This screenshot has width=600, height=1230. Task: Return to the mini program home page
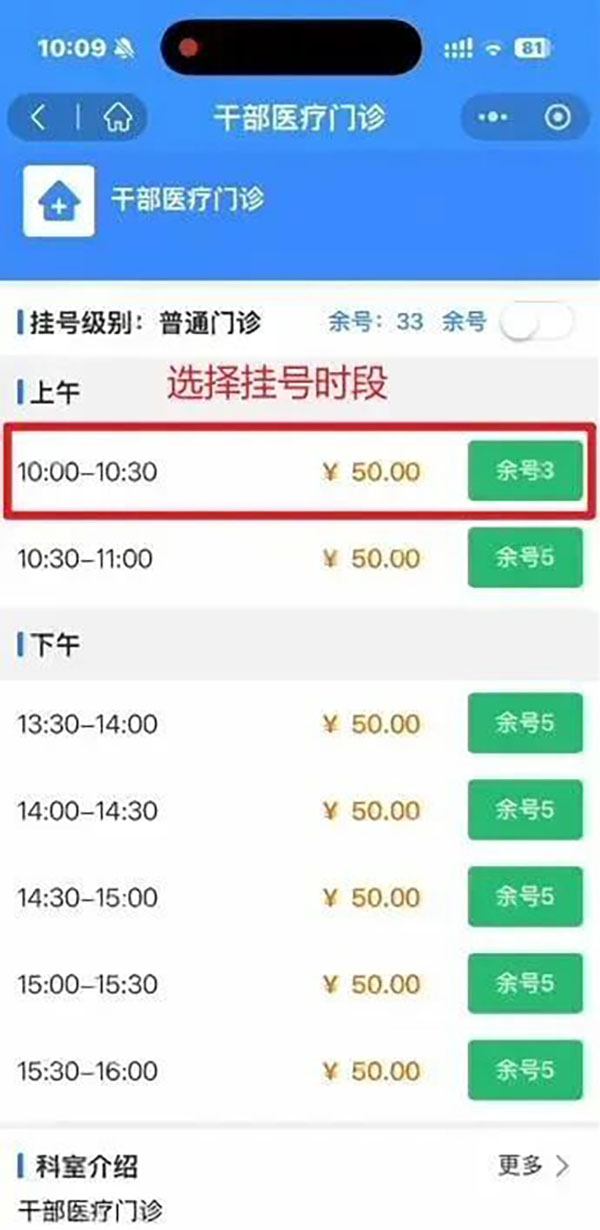click(117, 118)
